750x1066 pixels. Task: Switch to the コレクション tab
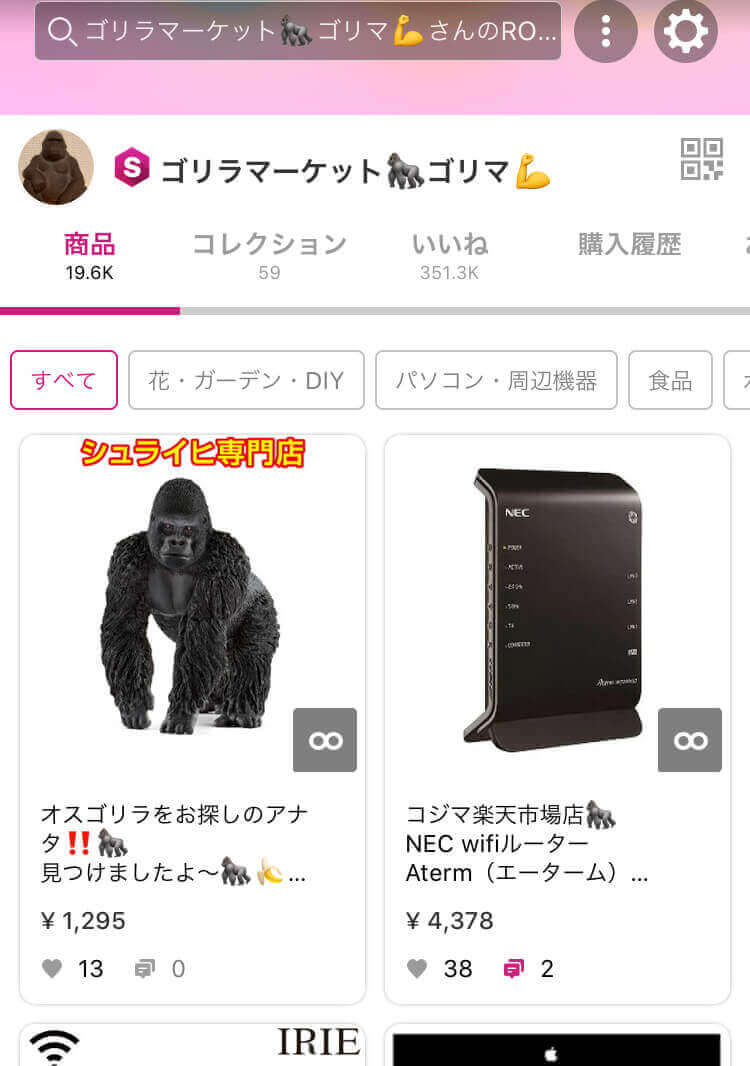pos(269,255)
